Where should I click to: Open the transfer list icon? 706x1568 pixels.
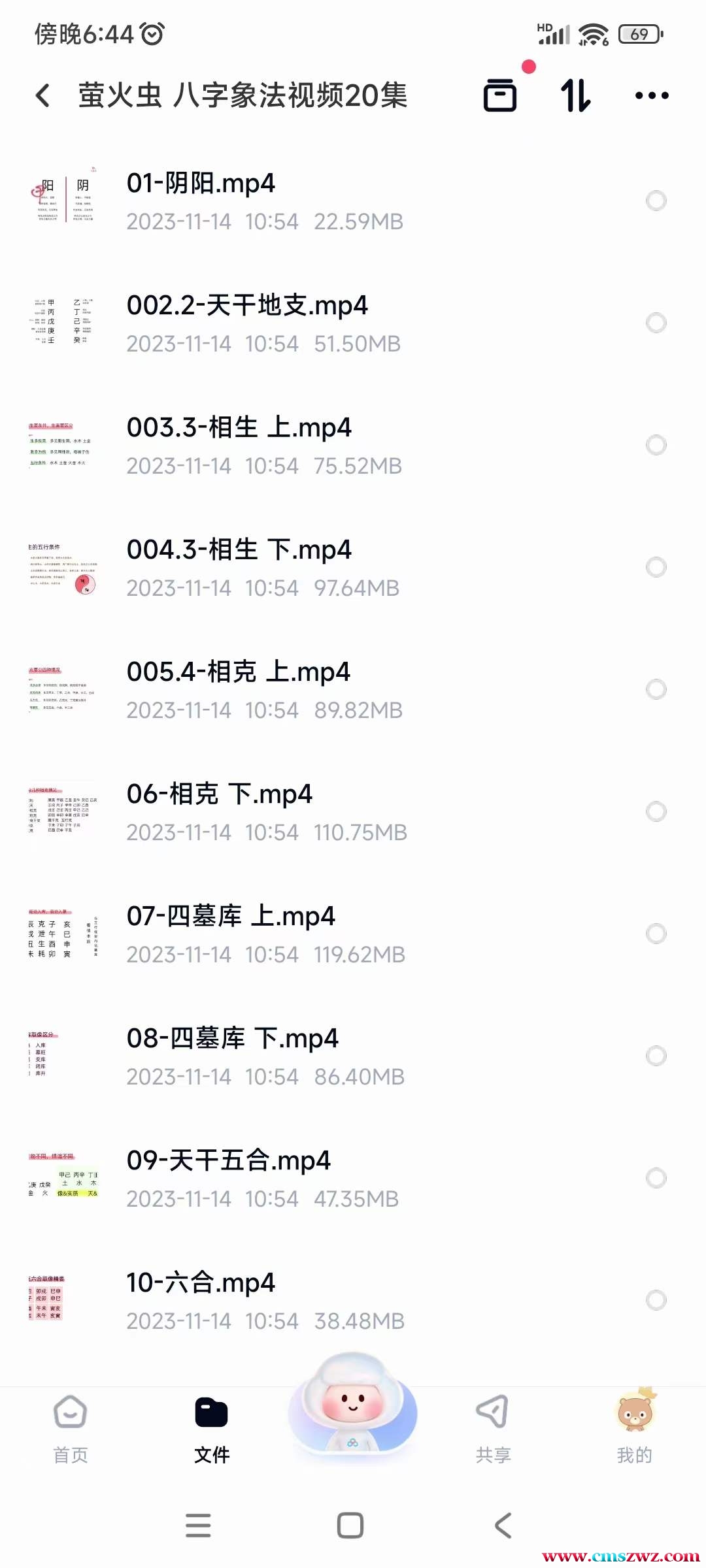501,95
